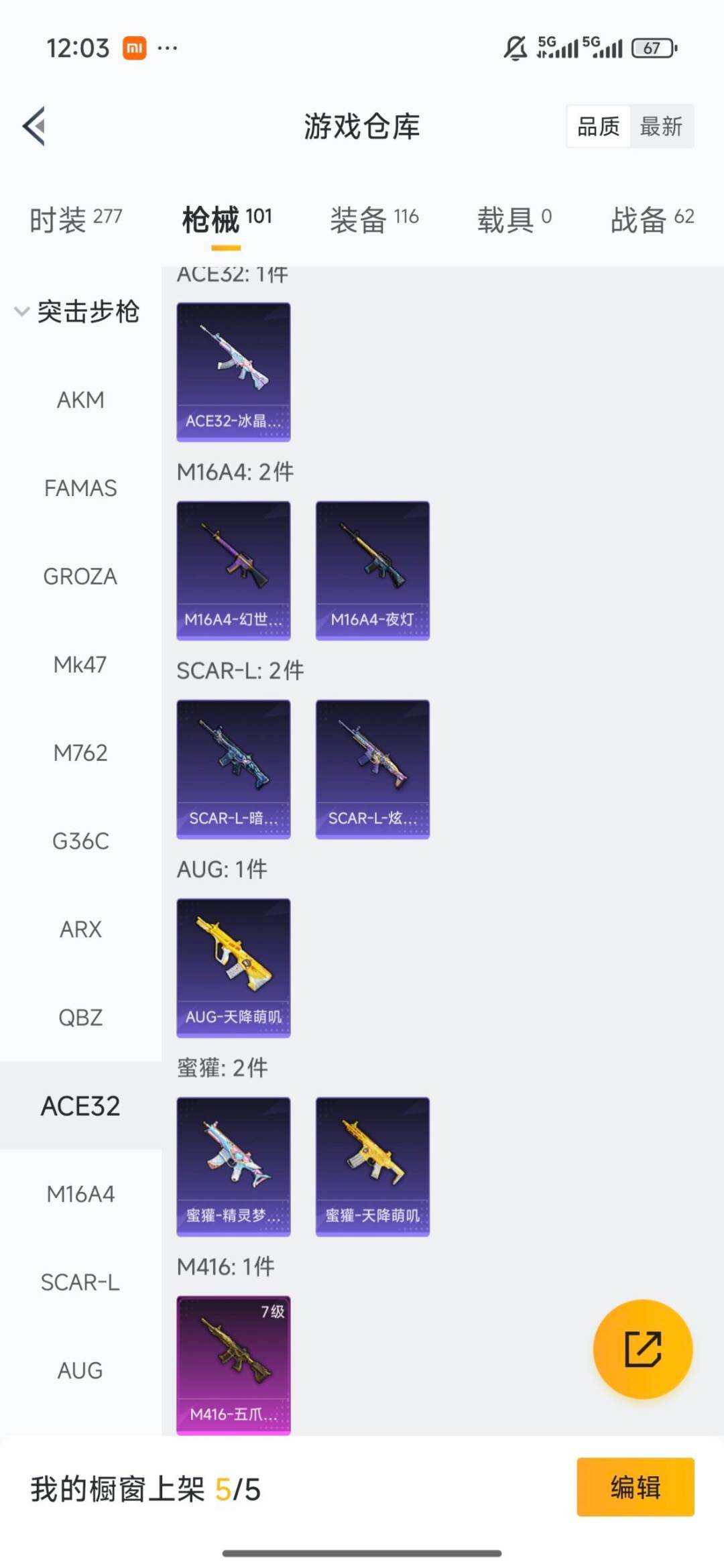This screenshot has width=724, height=1568.
Task: Open the 战备 tab
Action: click(x=652, y=219)
